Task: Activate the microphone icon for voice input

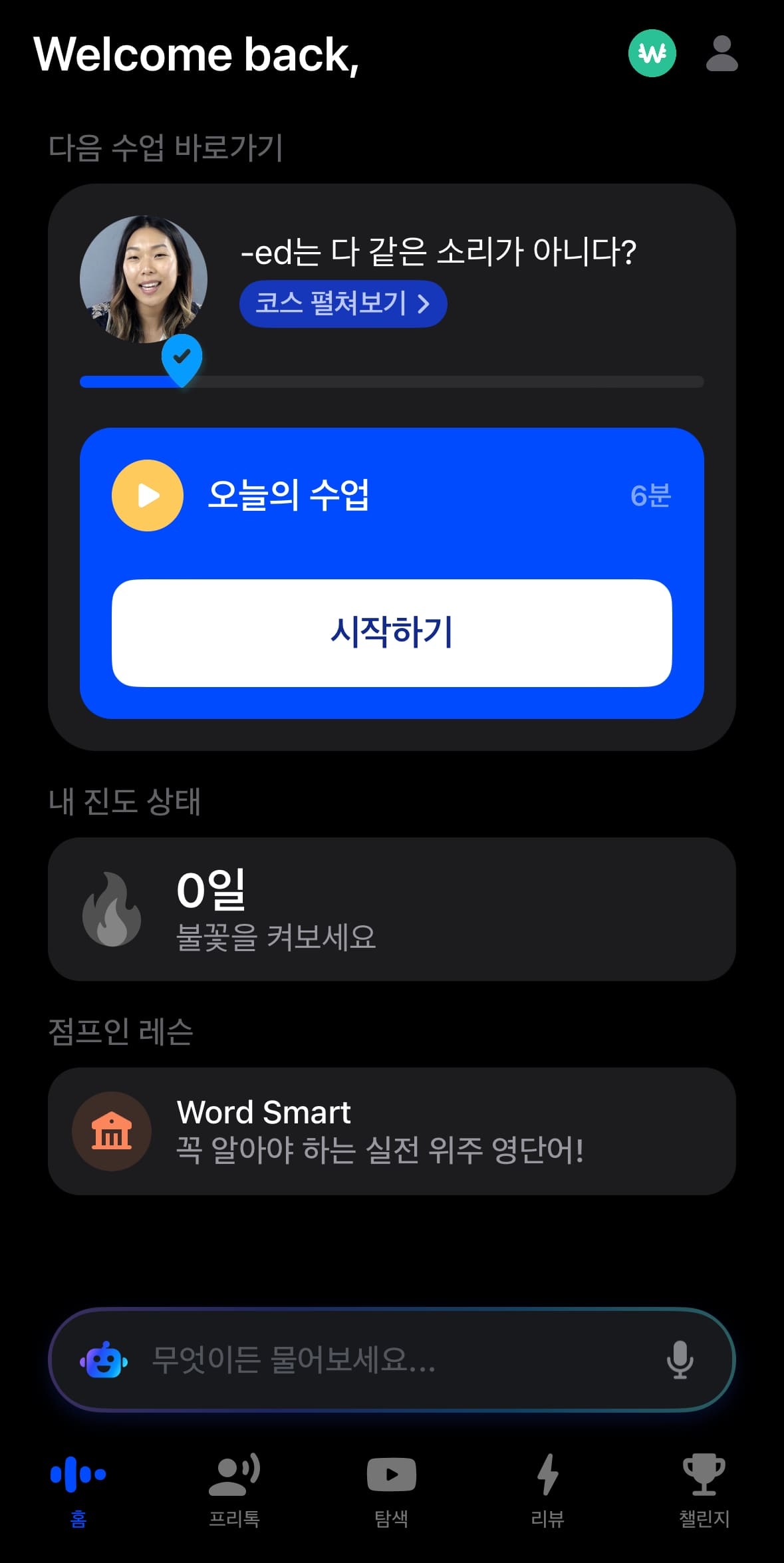Action: [x=680, y=1358]
